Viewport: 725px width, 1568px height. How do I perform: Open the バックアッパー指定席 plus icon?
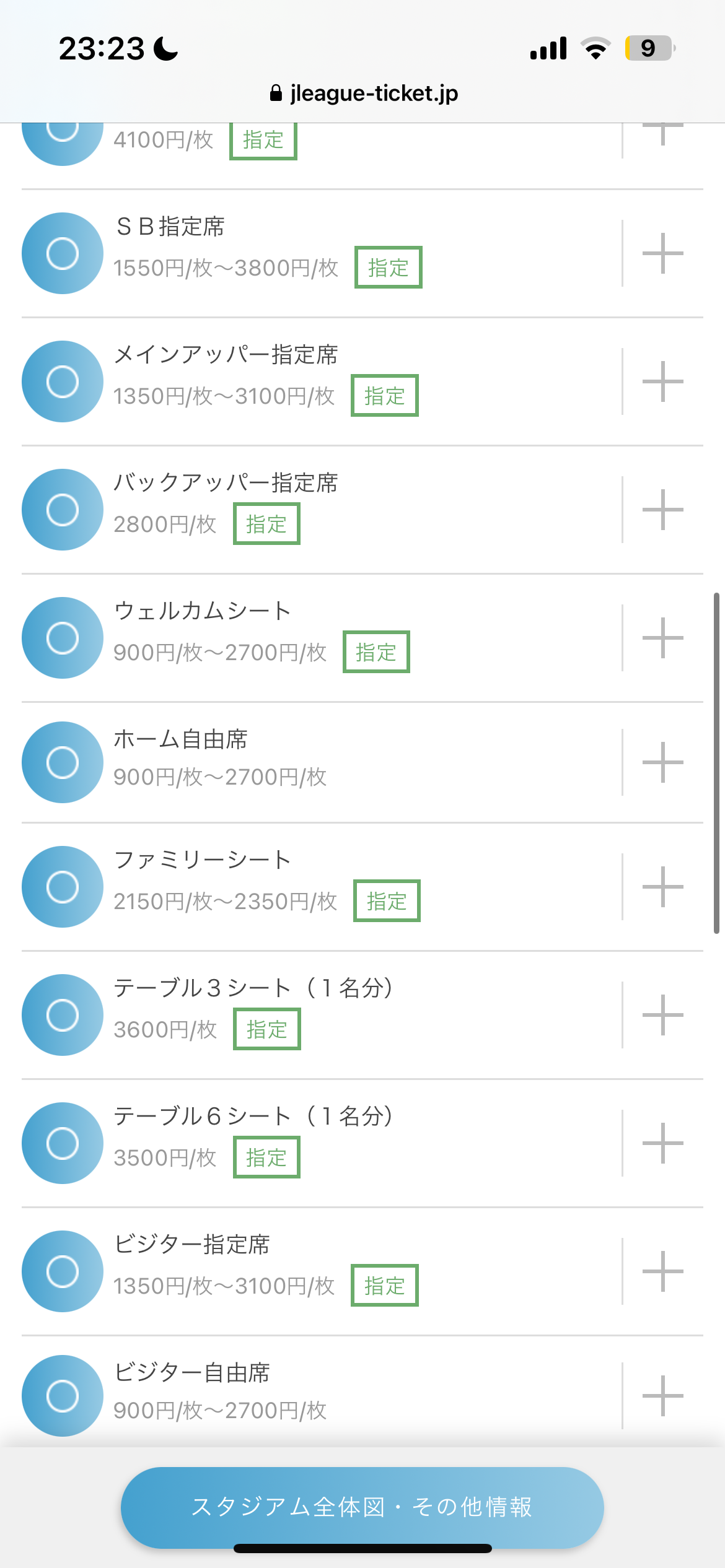tap(662, 510)
